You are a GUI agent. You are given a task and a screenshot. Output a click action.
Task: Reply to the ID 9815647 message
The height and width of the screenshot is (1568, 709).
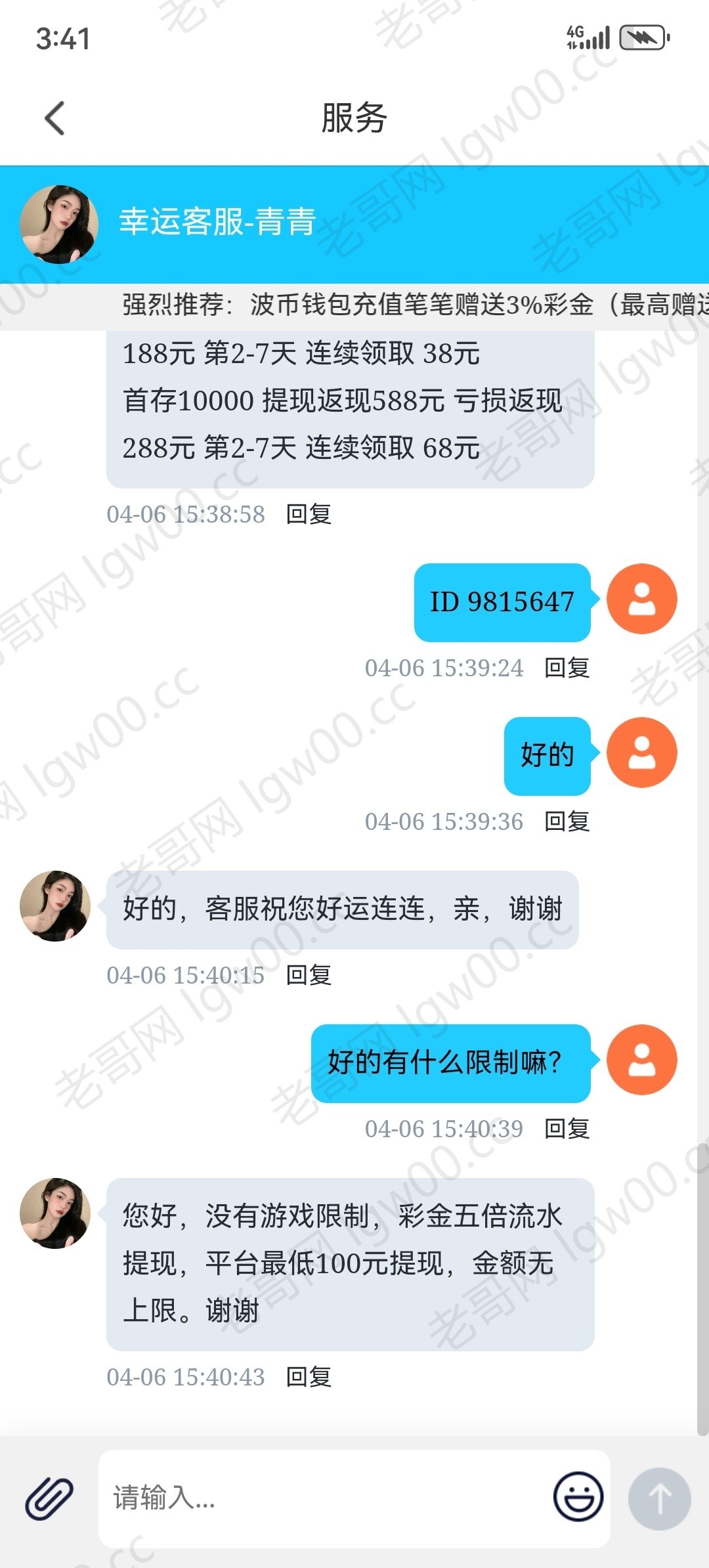[x=567, y=668]
